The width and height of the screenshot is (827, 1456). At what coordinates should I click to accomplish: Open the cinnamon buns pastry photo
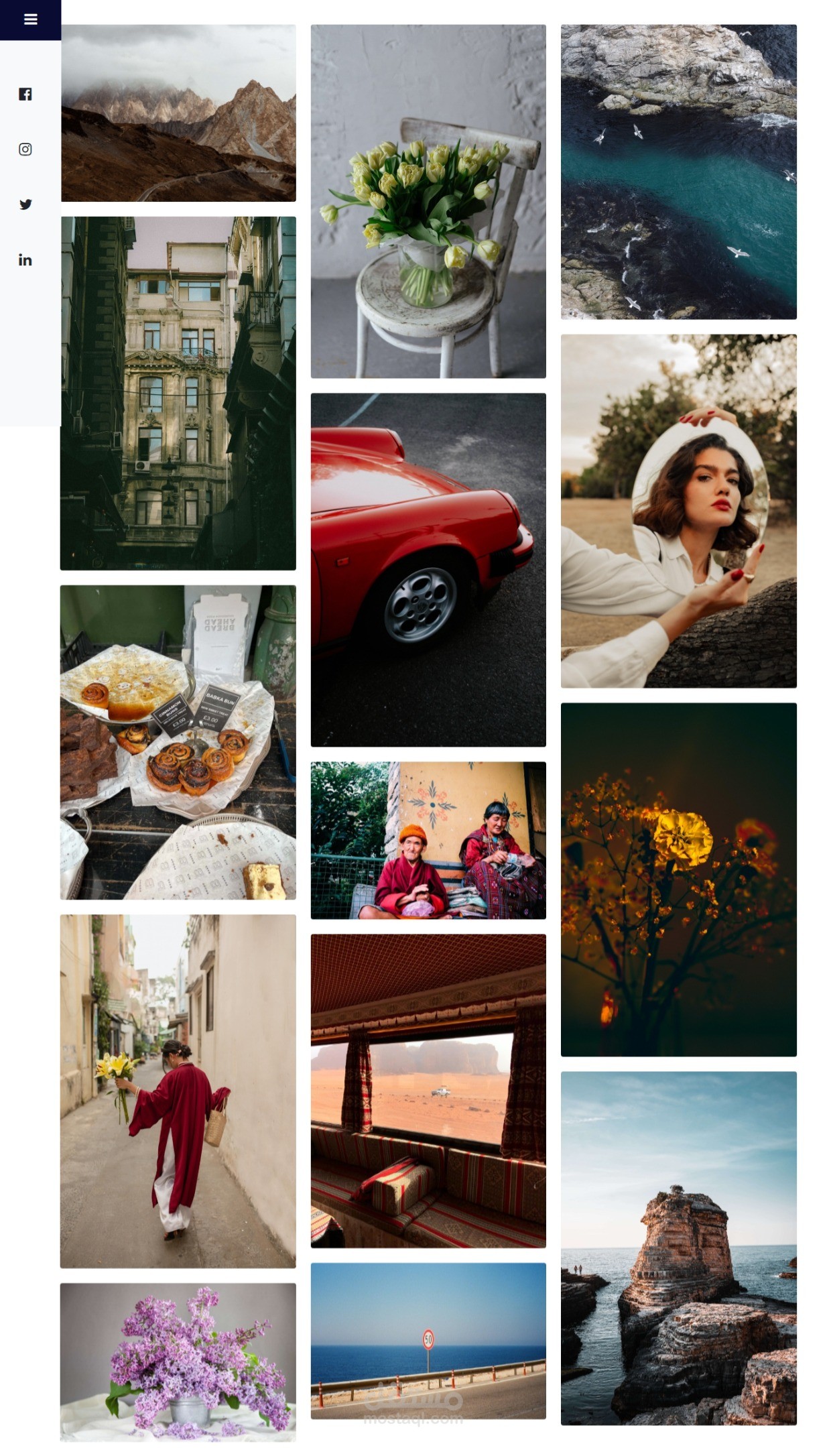click(x=178, y=741)
